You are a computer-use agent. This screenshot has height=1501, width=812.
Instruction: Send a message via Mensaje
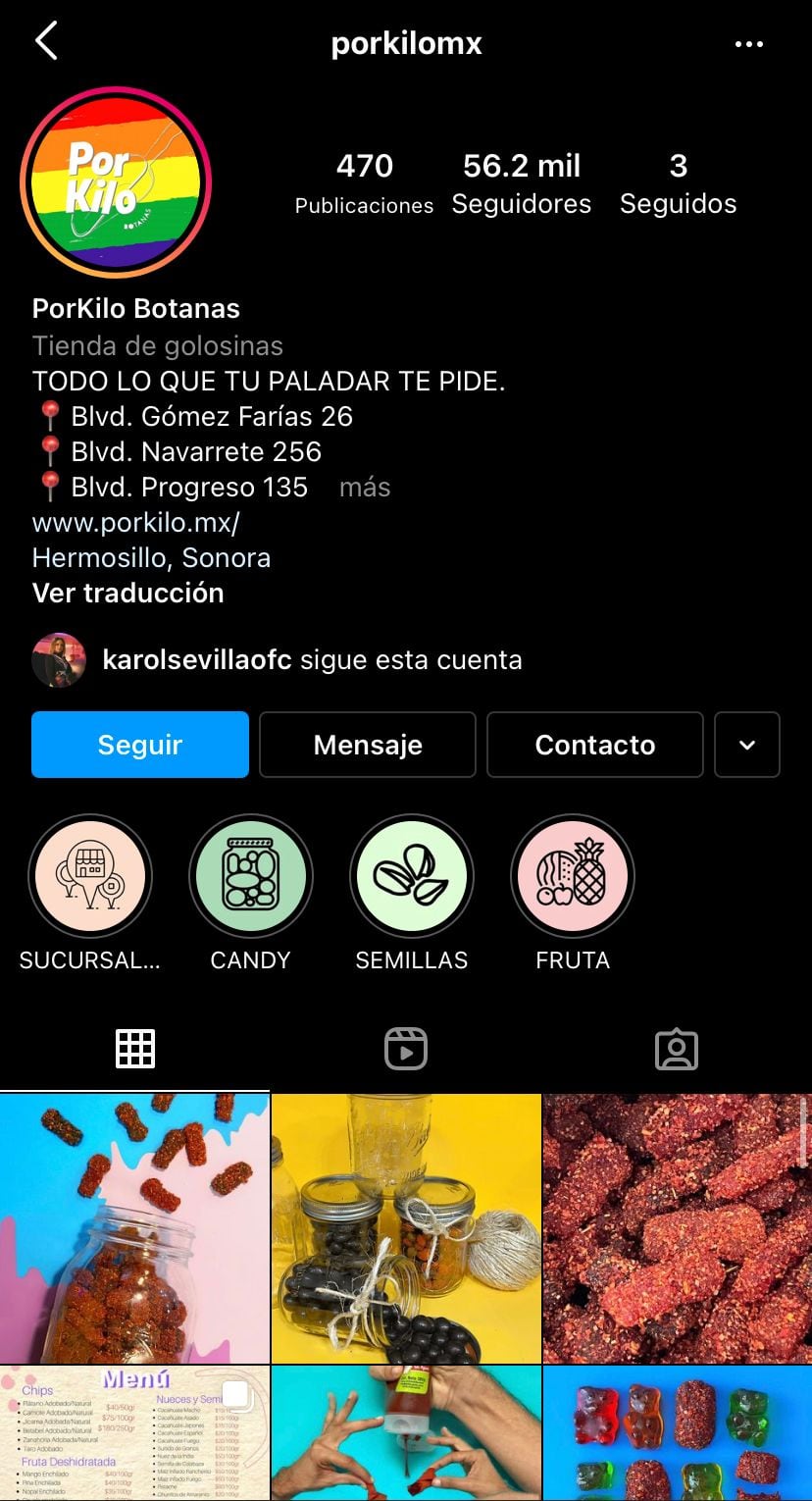(368, 745)
